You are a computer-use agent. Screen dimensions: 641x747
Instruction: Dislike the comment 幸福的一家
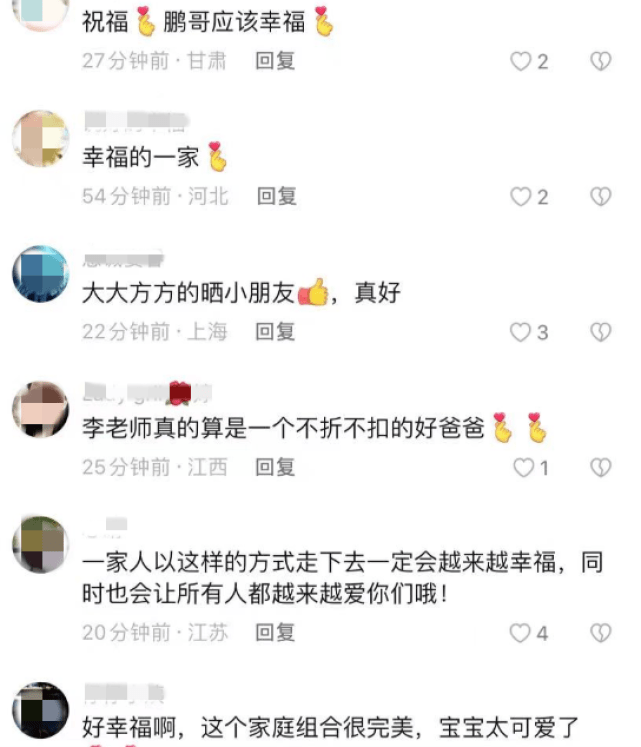point(599,196)
